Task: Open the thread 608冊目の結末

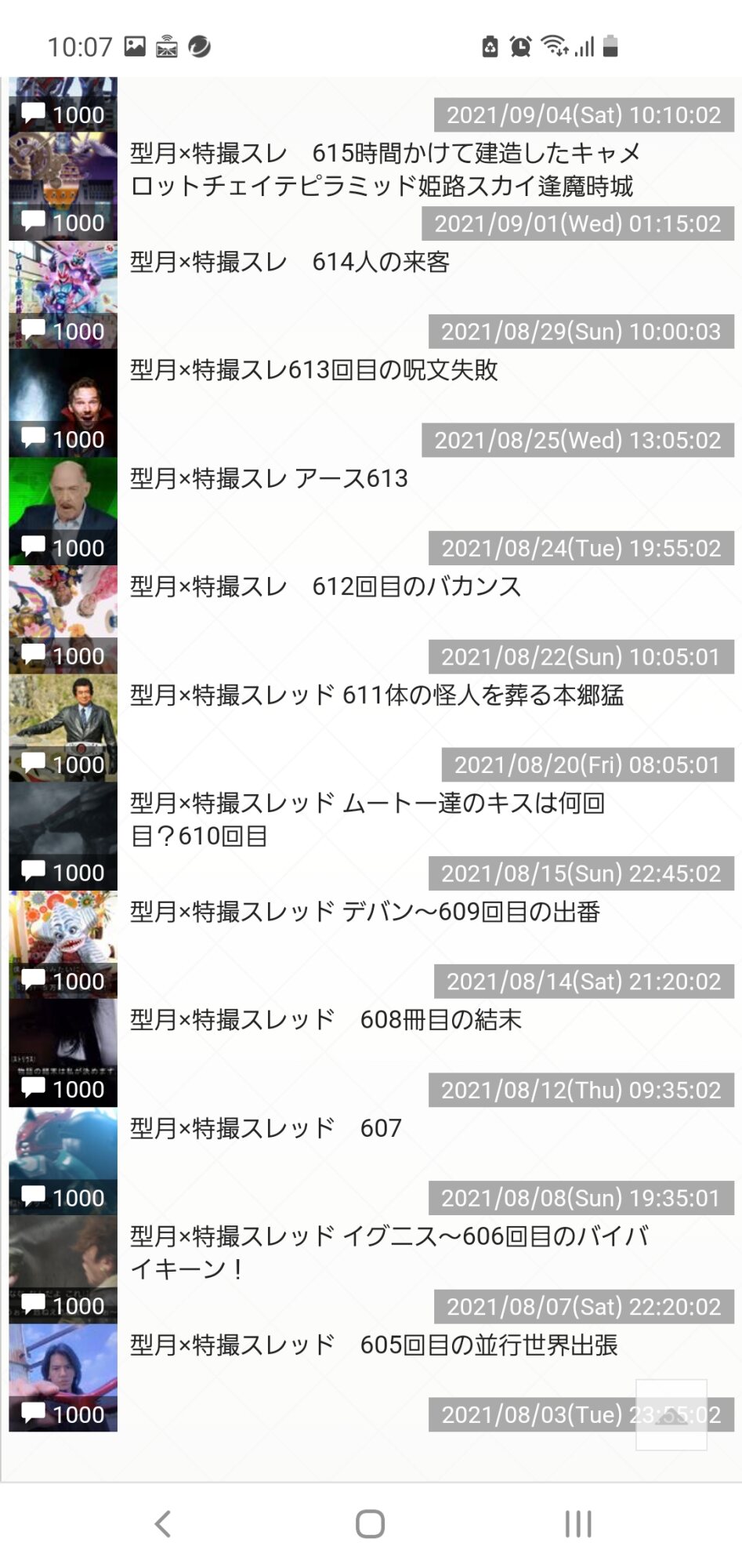Action: tap(325, 1019)
